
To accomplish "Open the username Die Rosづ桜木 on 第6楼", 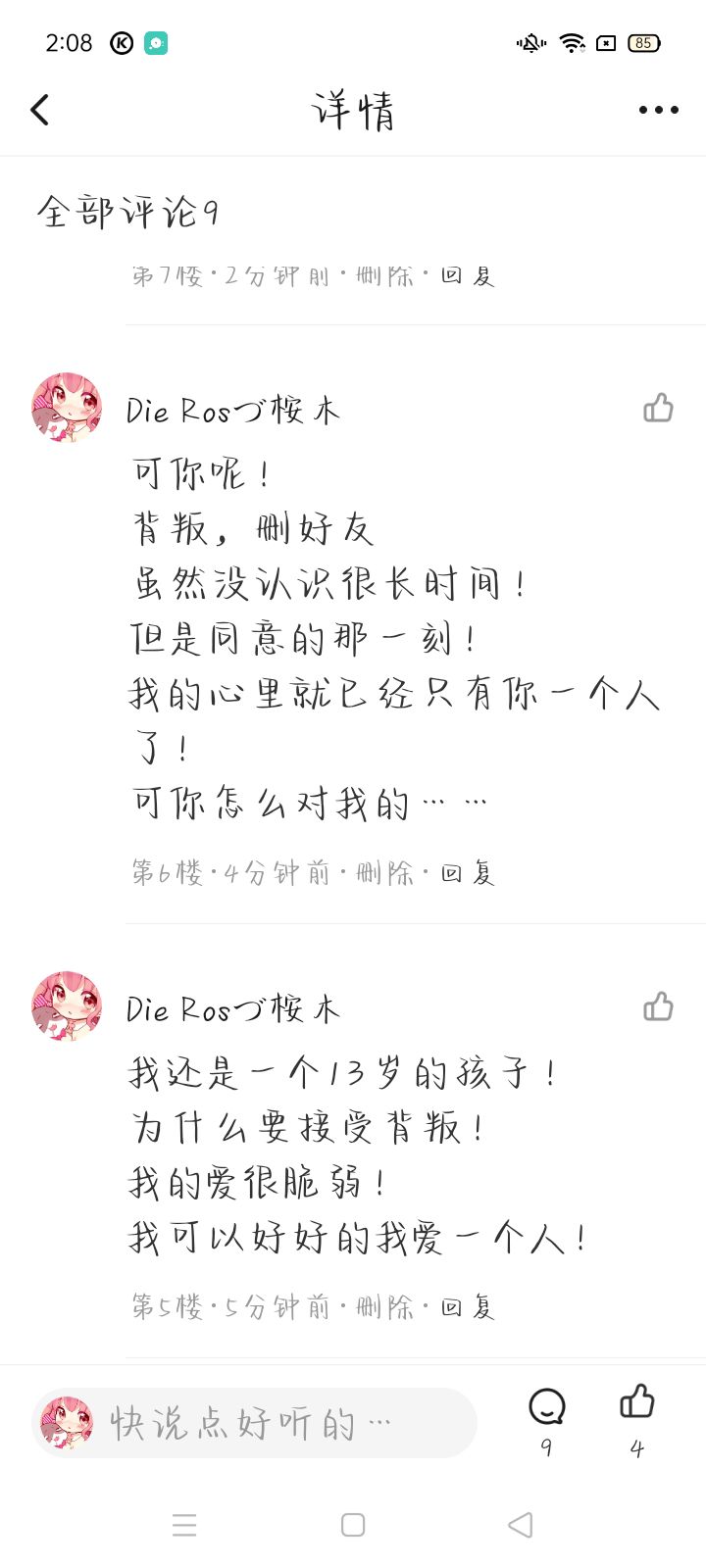I will click(x=233, y=411).
